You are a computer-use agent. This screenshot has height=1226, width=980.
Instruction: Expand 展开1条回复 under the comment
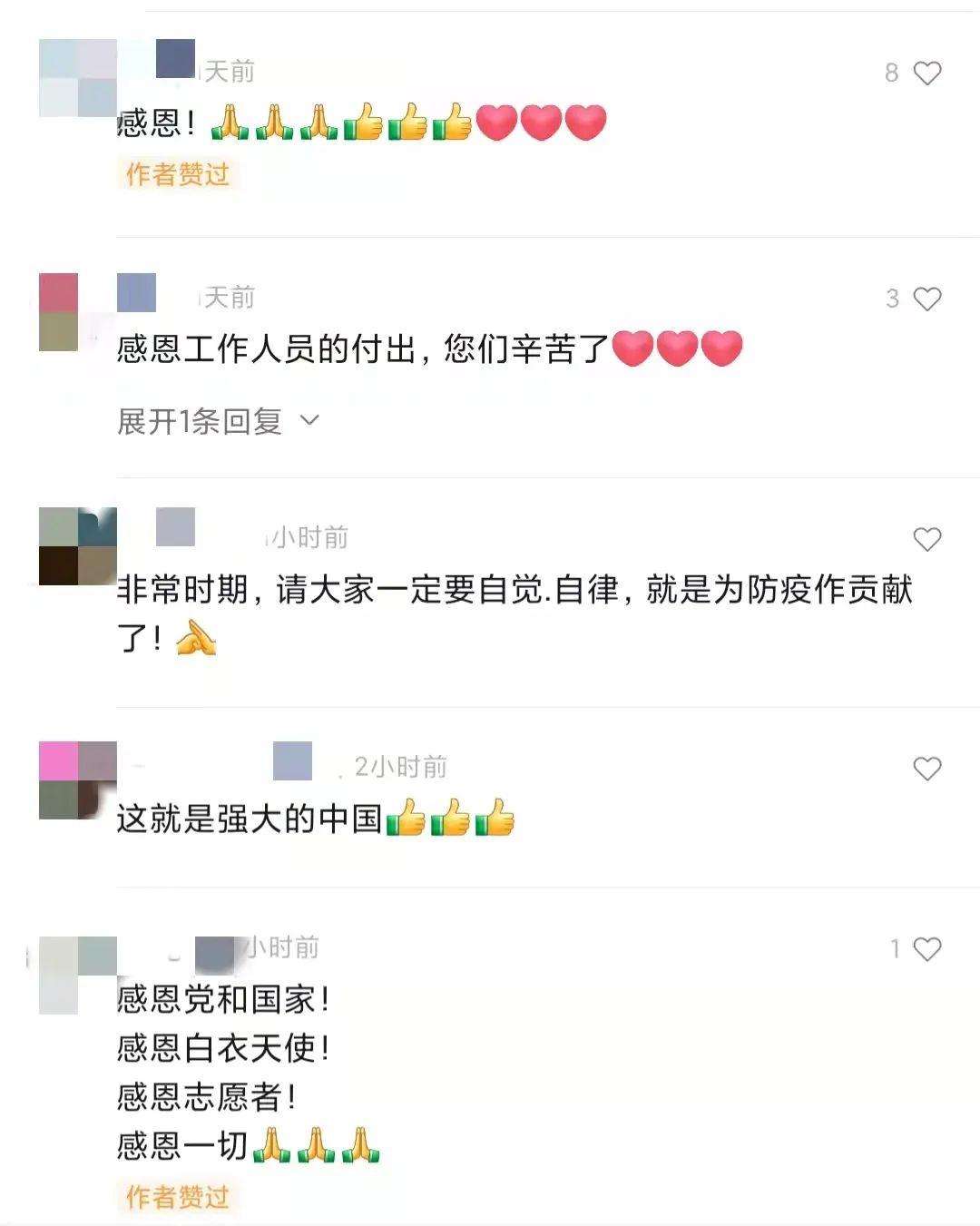pyautogui.click(x=218, y=421)
